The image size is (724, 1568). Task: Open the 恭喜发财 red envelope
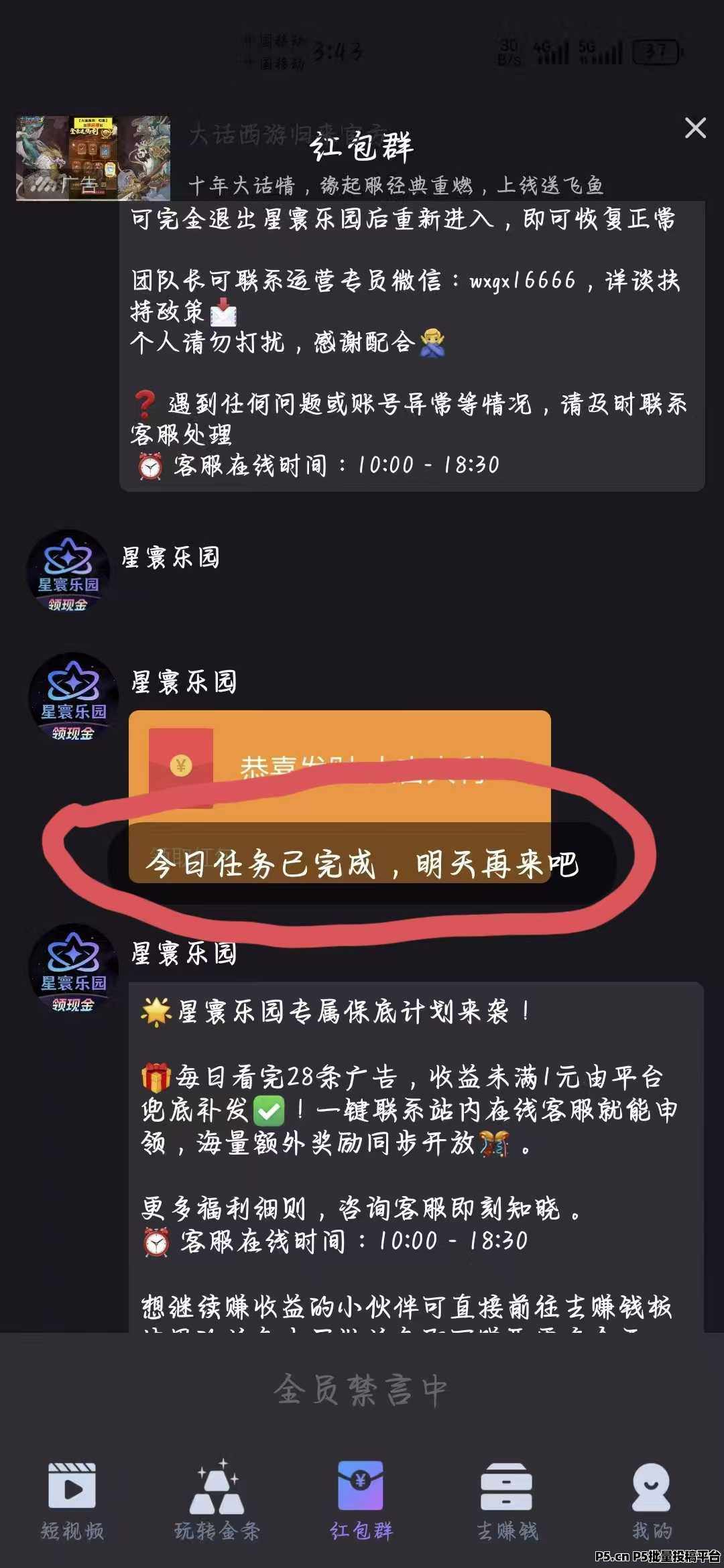pos(339,764)
